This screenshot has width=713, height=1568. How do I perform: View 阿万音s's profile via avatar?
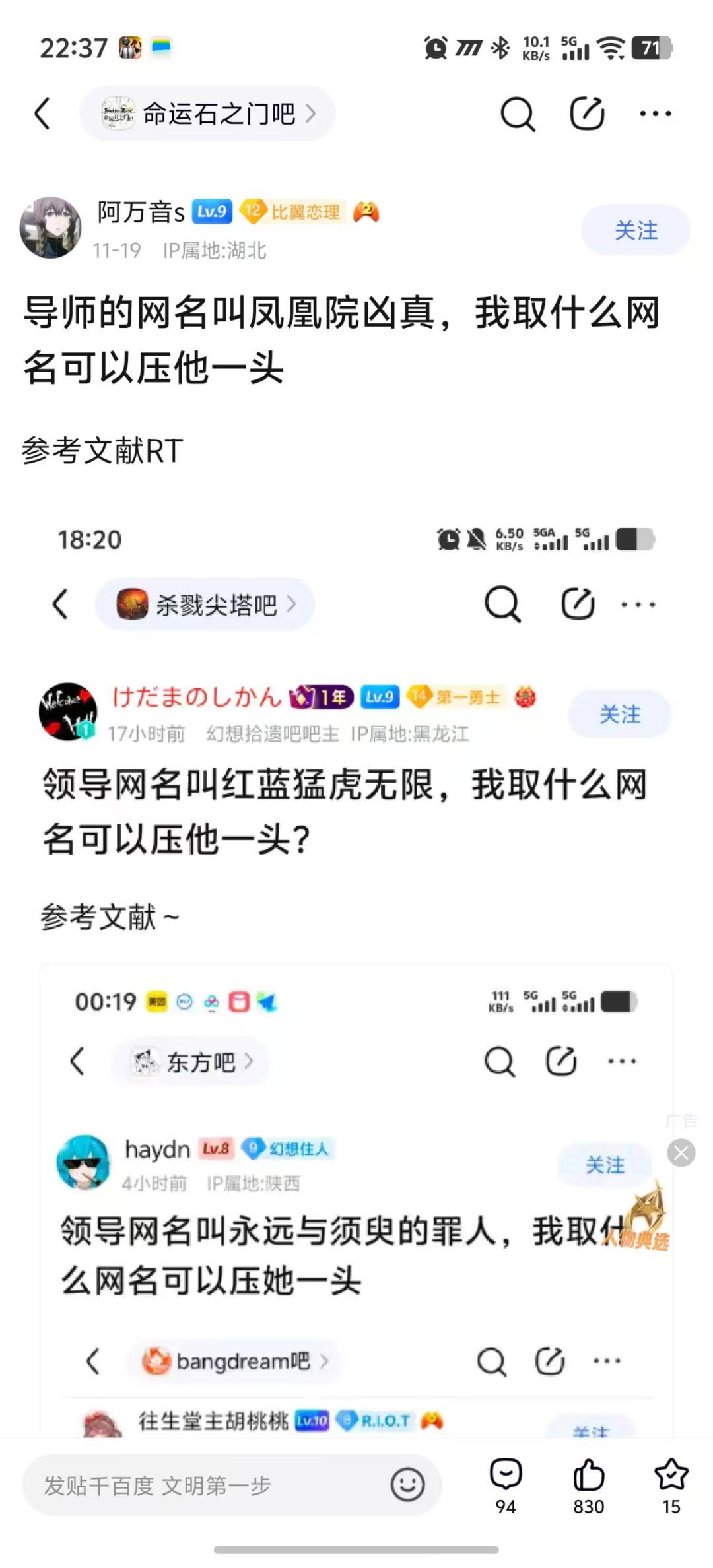(x=51, y=228)
